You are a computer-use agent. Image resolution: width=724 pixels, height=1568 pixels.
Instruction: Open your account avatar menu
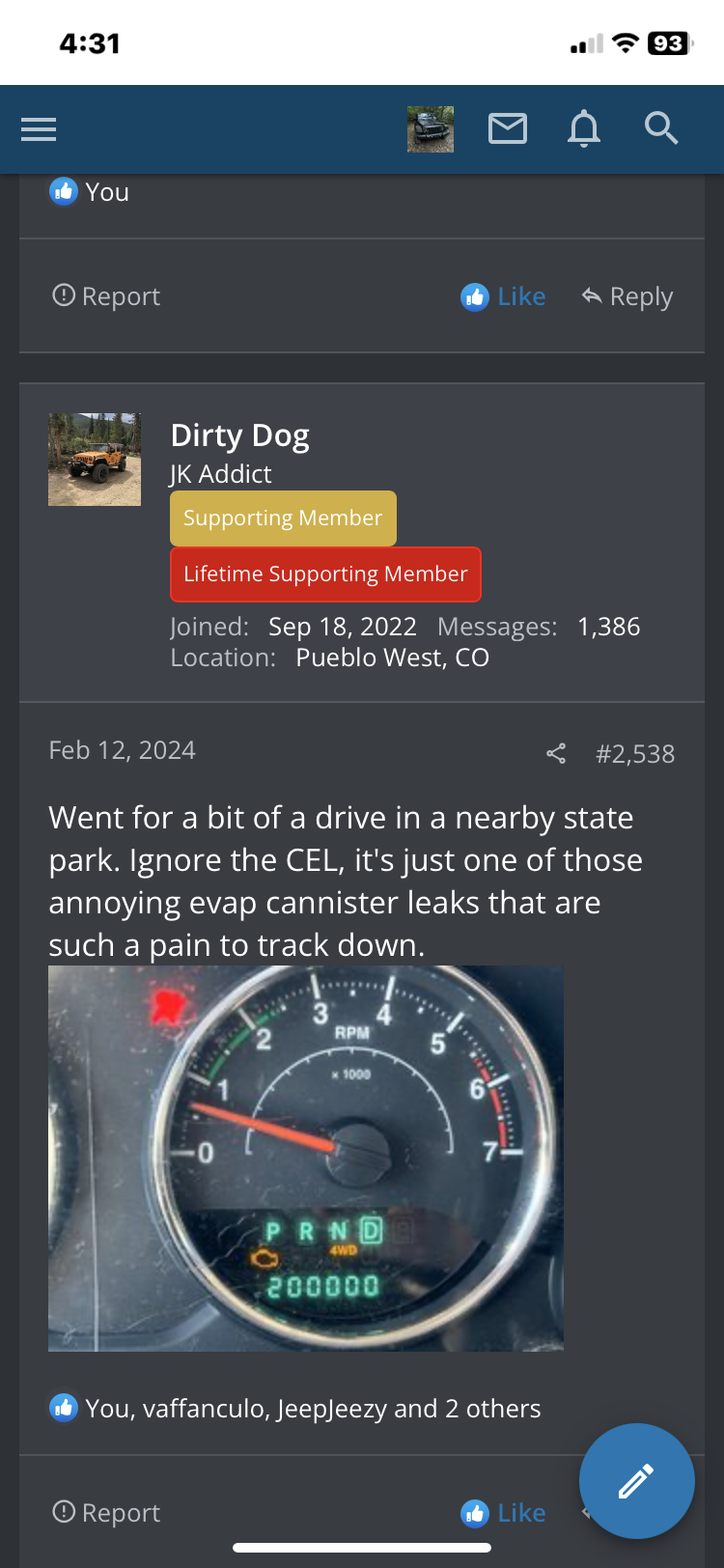(x=431, y=129)
